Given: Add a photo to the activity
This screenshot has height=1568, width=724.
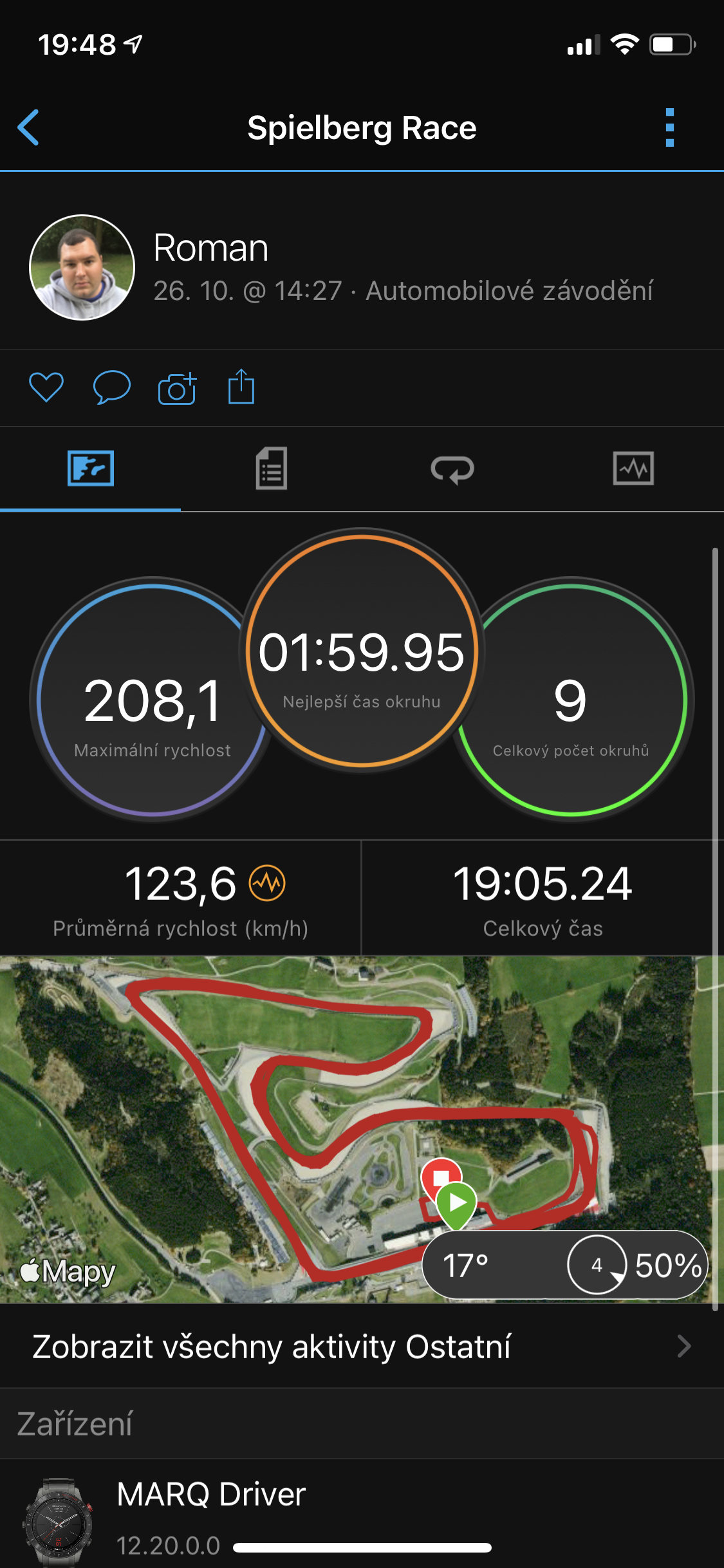Looking at the screenshot, I should click(177, 388).
